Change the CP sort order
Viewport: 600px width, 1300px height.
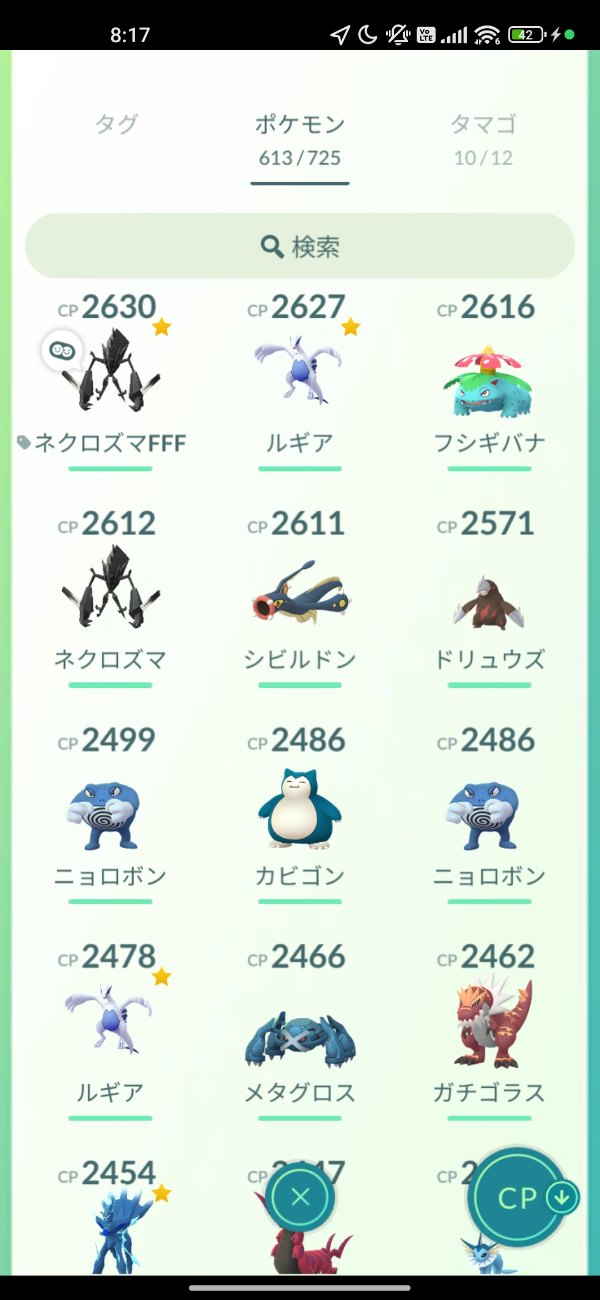pos(519,1198)
